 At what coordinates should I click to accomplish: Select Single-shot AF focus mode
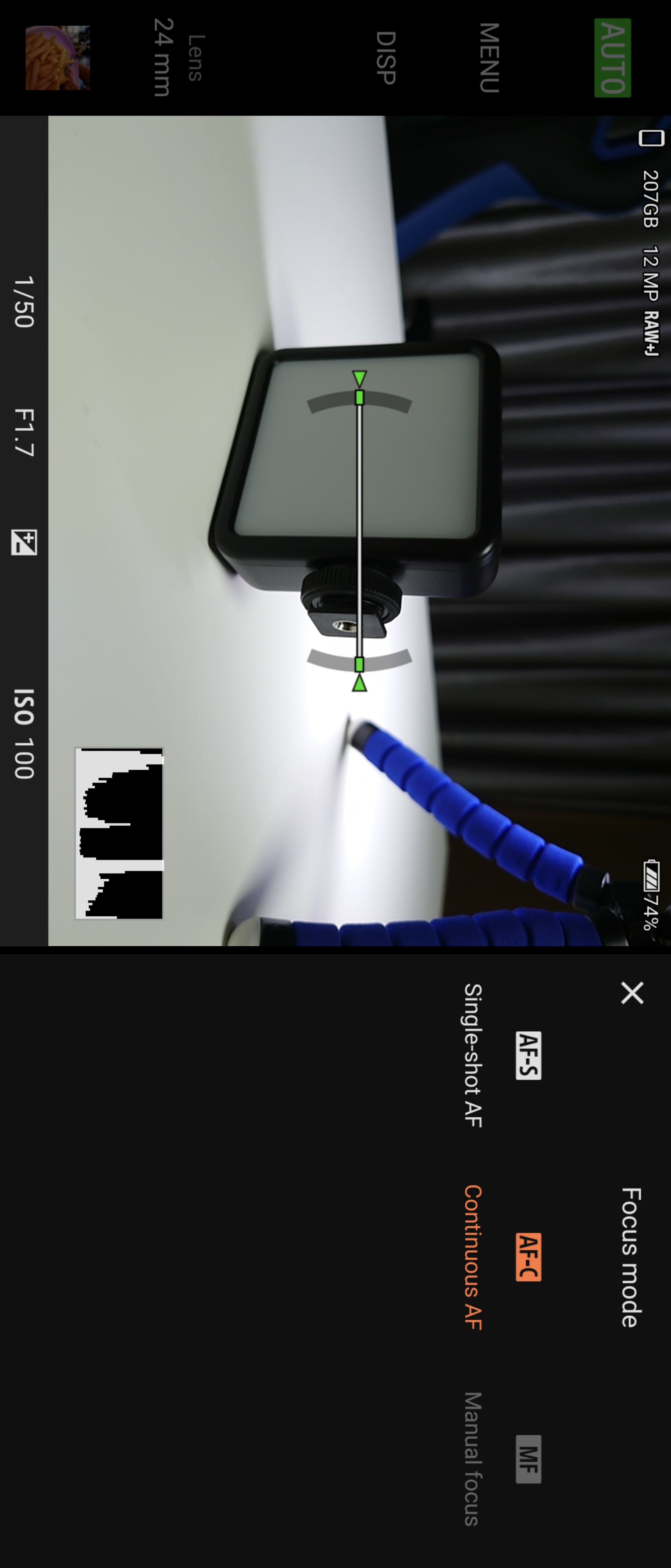[528, 1055]
